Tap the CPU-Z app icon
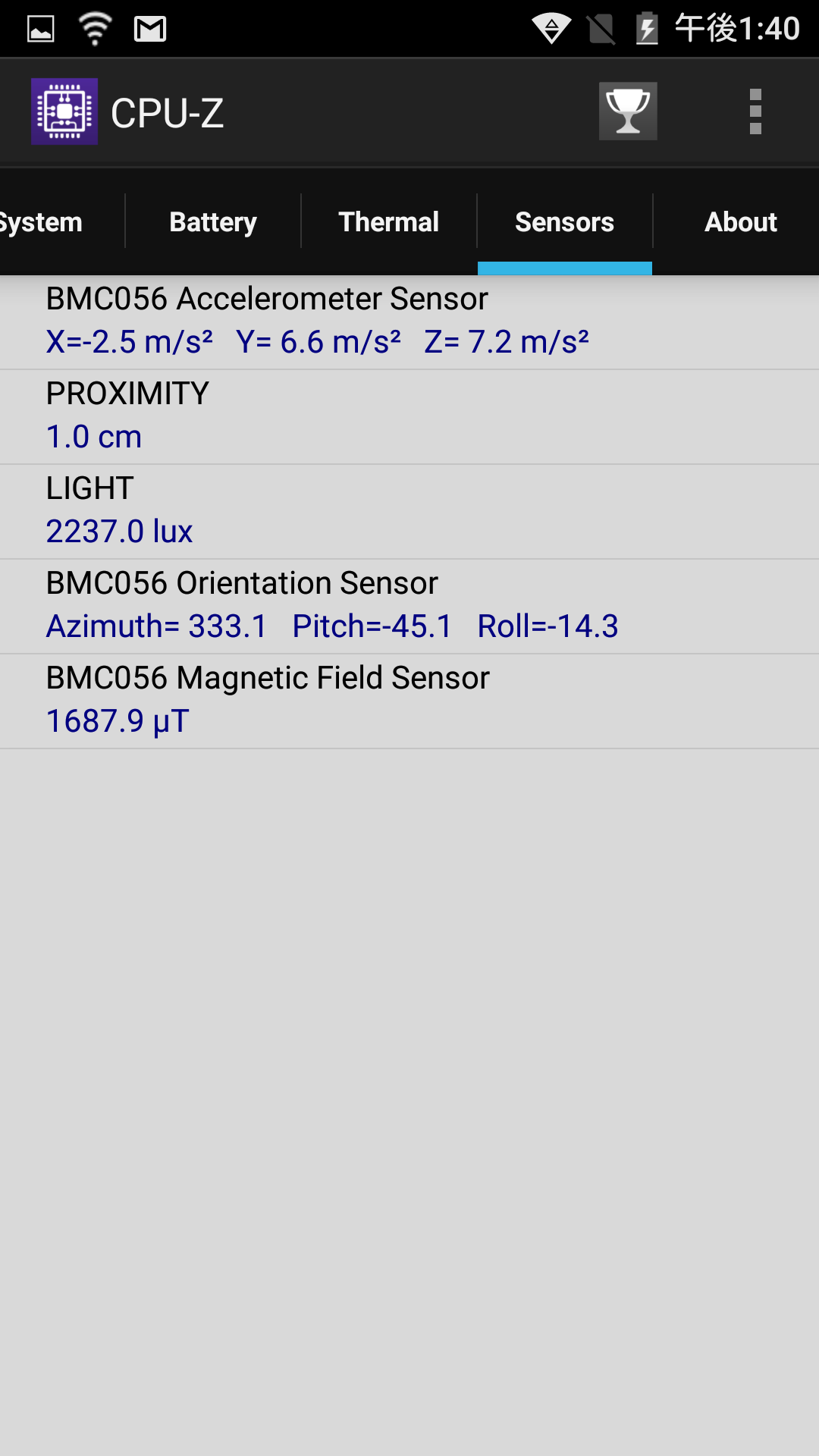This screenshot has height=1456, width=819. coord(64,111)
